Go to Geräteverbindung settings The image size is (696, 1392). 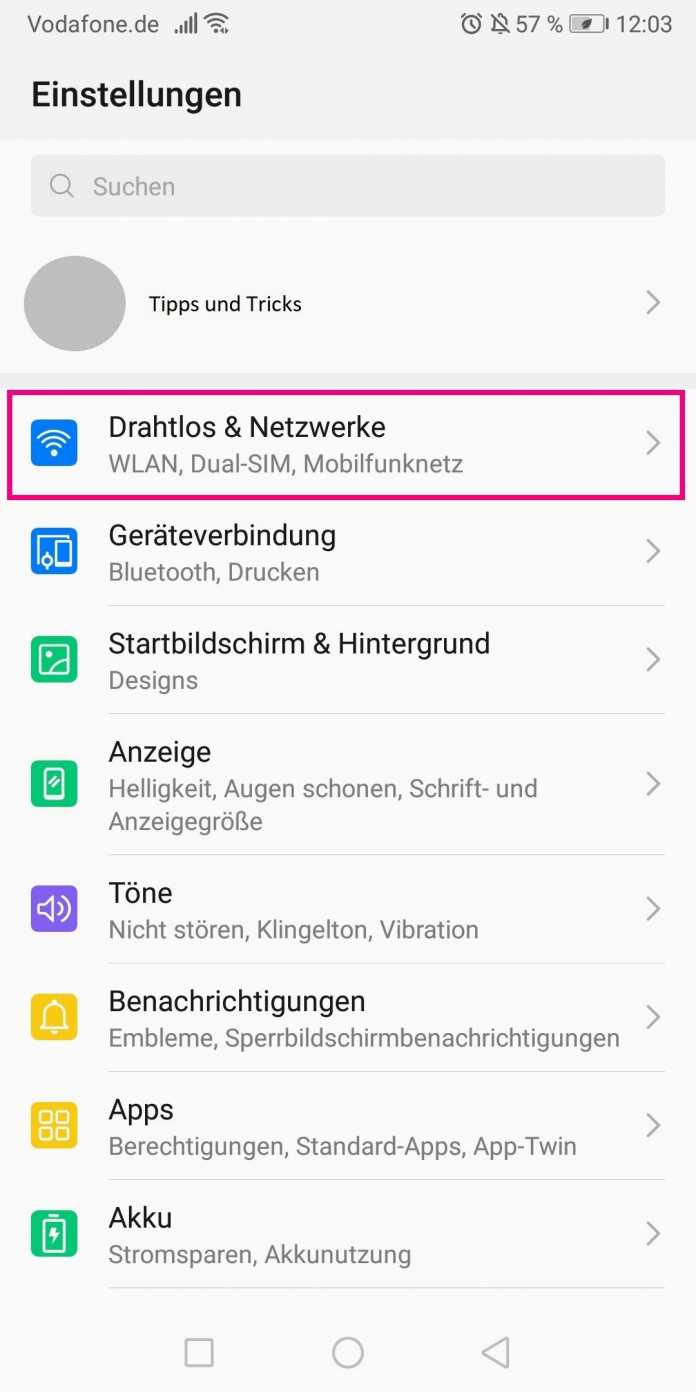(x=347, y=552)
